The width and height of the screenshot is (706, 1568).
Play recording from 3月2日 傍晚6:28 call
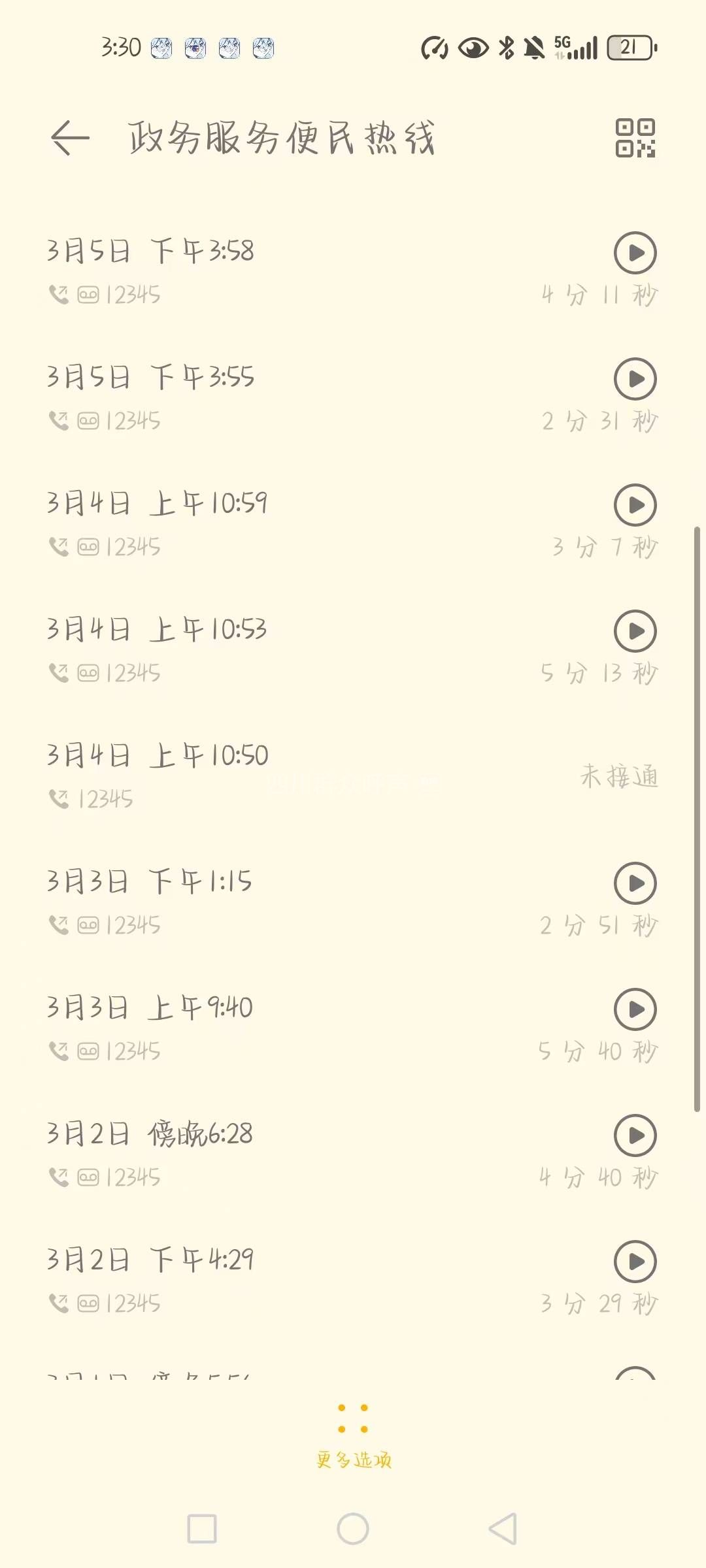click(635, 1135)
